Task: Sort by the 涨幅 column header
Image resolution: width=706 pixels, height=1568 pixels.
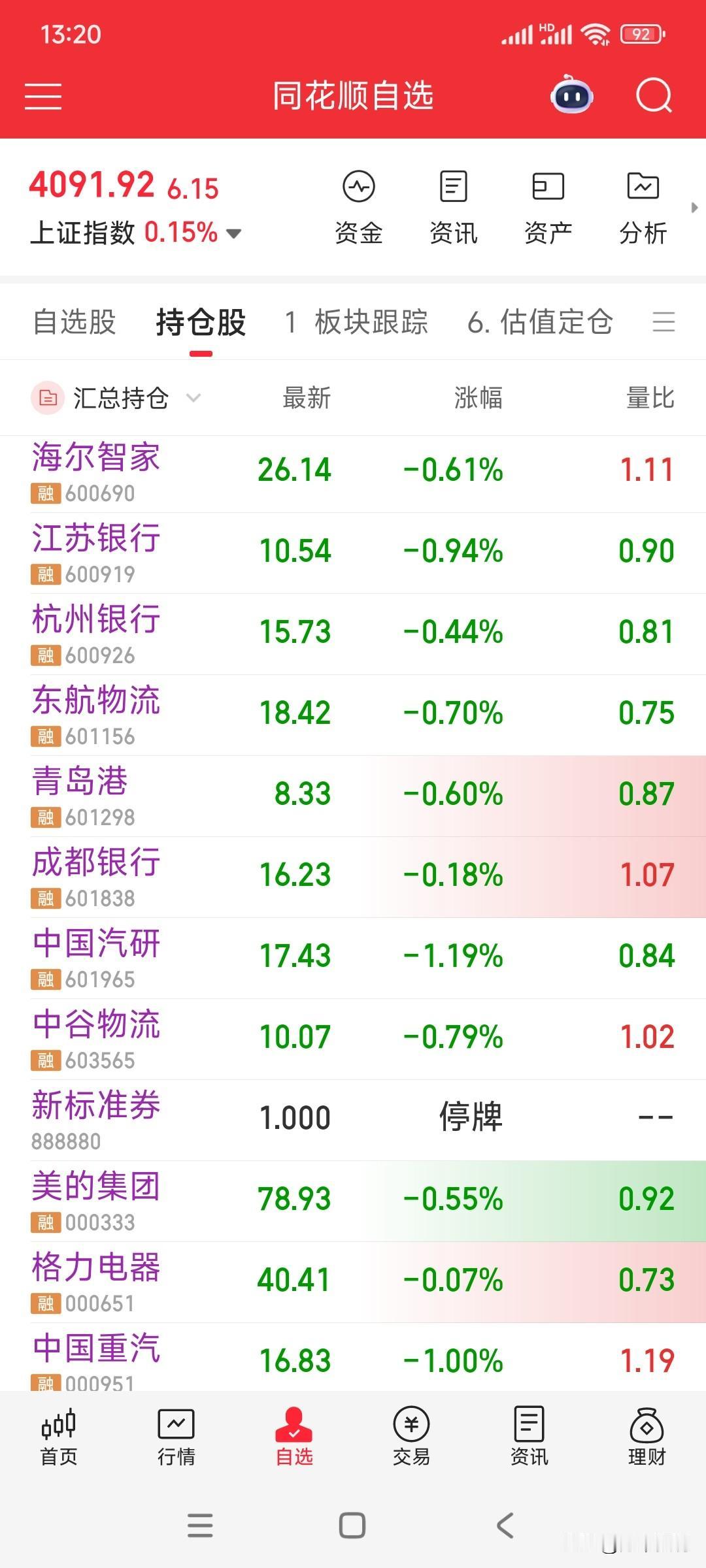Action: pyautogui.click(x=478, y=398)
